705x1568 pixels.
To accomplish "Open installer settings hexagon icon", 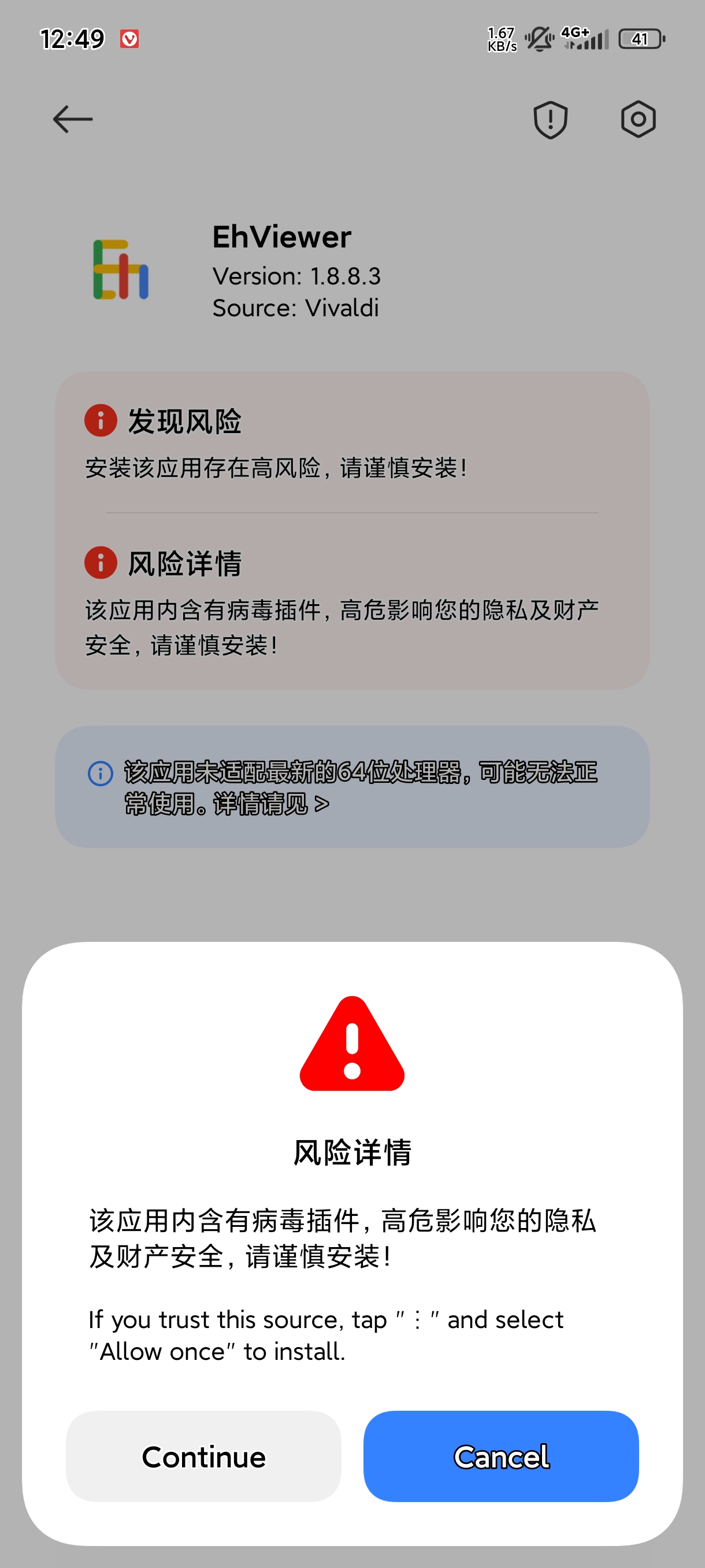I will pyautogui.click(x=637, y=119).
